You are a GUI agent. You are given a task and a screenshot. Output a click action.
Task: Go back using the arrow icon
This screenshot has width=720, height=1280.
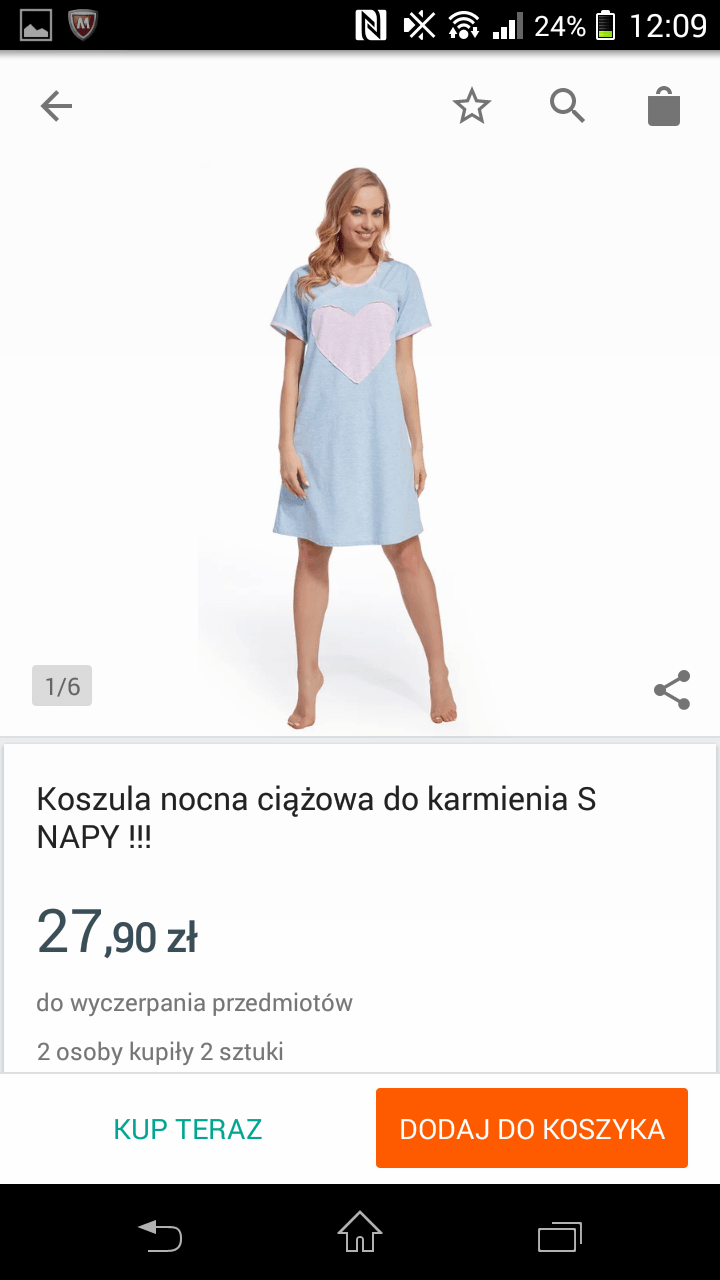coord(56,106)
